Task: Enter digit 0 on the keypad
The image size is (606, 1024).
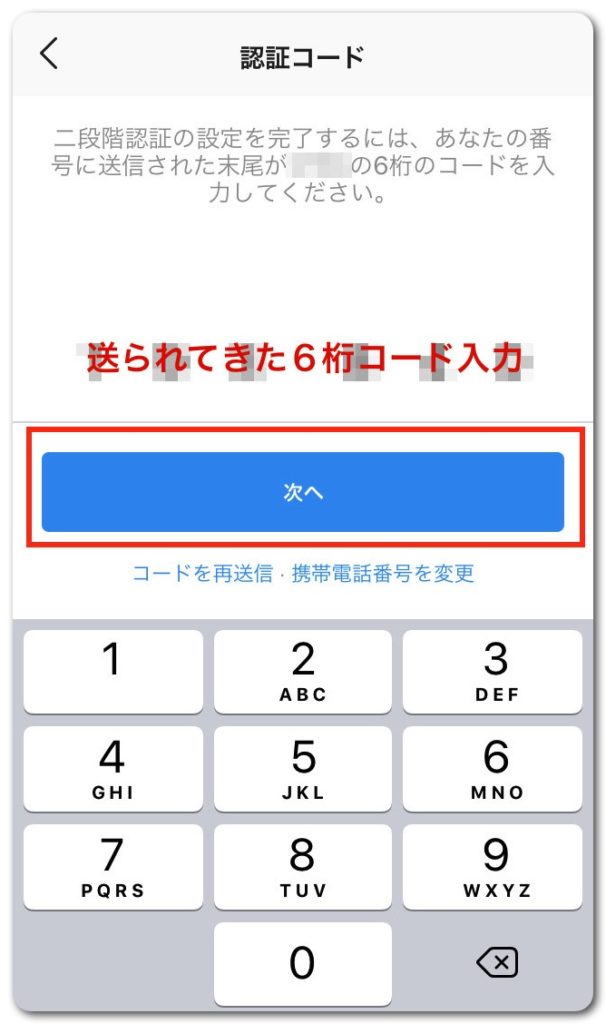Action: click(303, 964)
